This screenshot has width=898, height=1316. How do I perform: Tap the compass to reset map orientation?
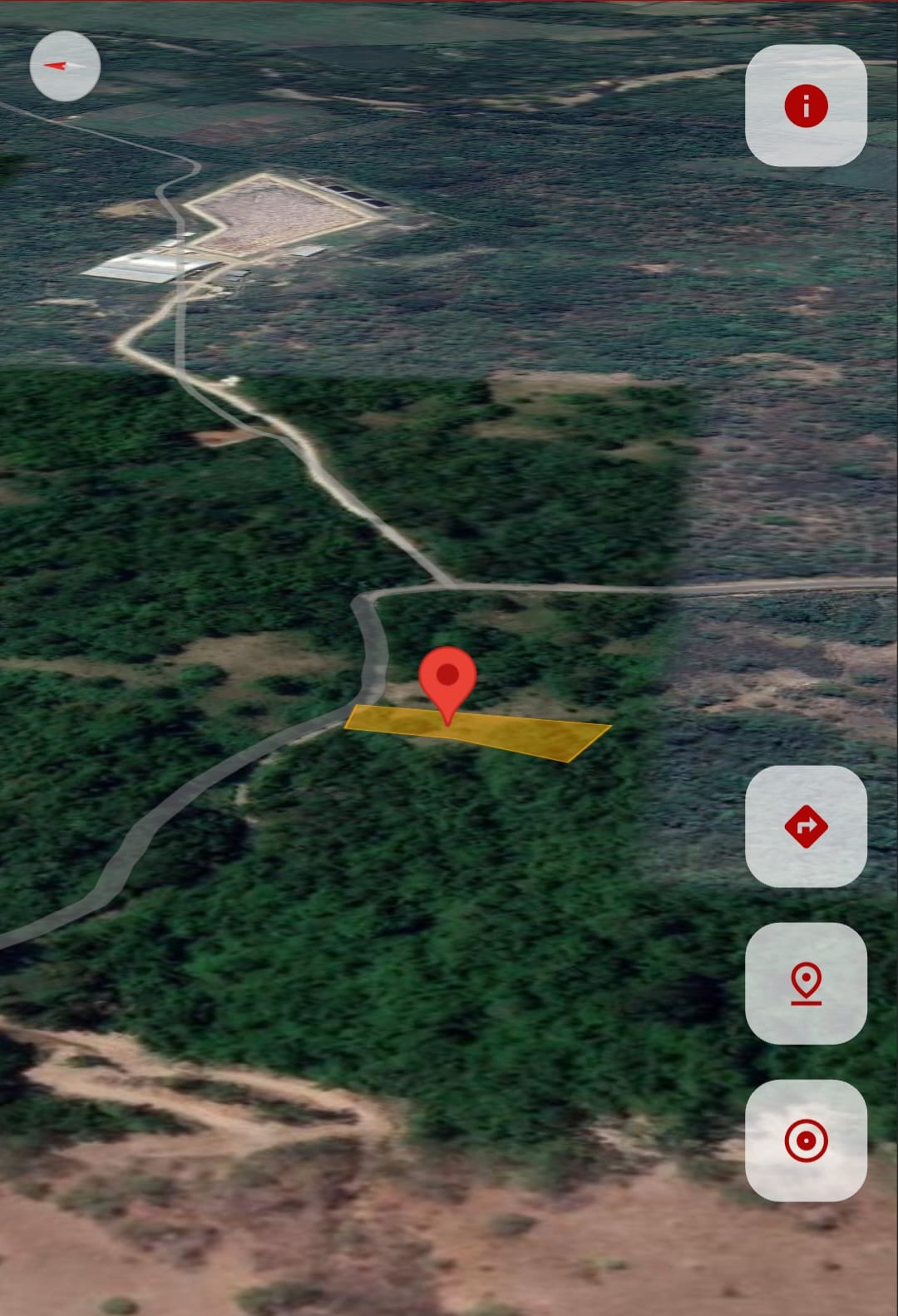tap(65, 66)
